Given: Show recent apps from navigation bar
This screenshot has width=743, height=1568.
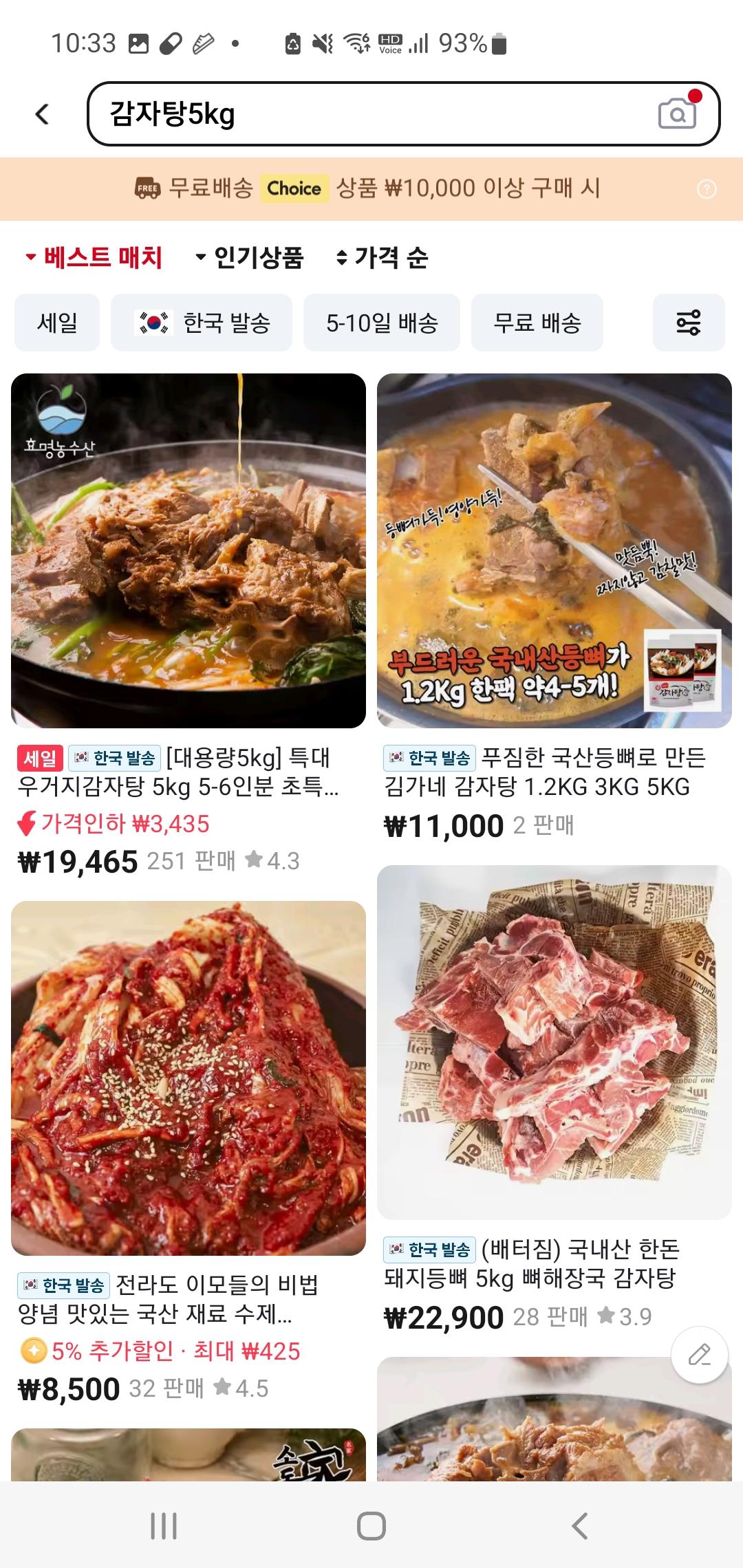Looking at the screenshot, I should (164, 1526).
